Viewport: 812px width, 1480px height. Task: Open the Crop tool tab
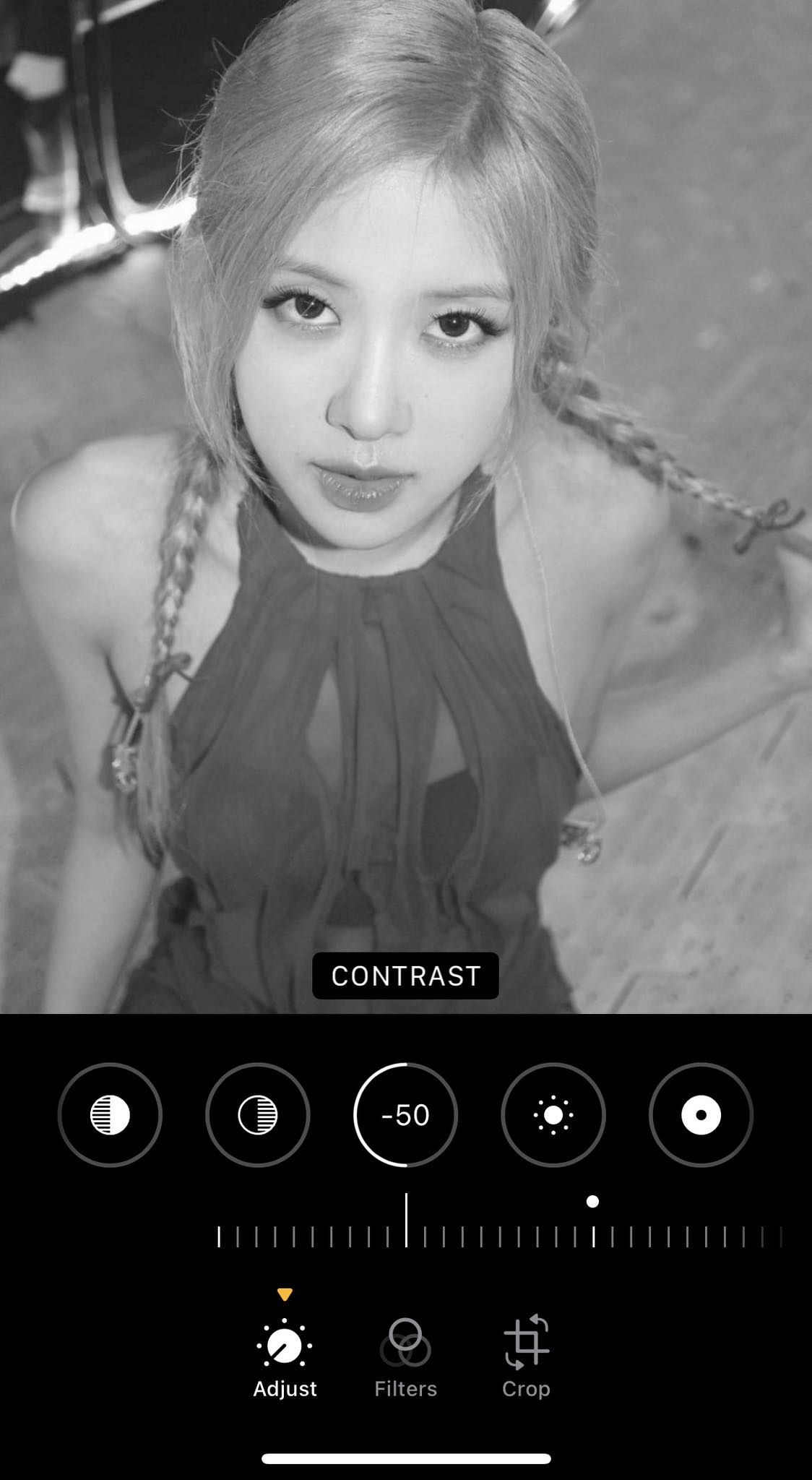point(526,1360)
